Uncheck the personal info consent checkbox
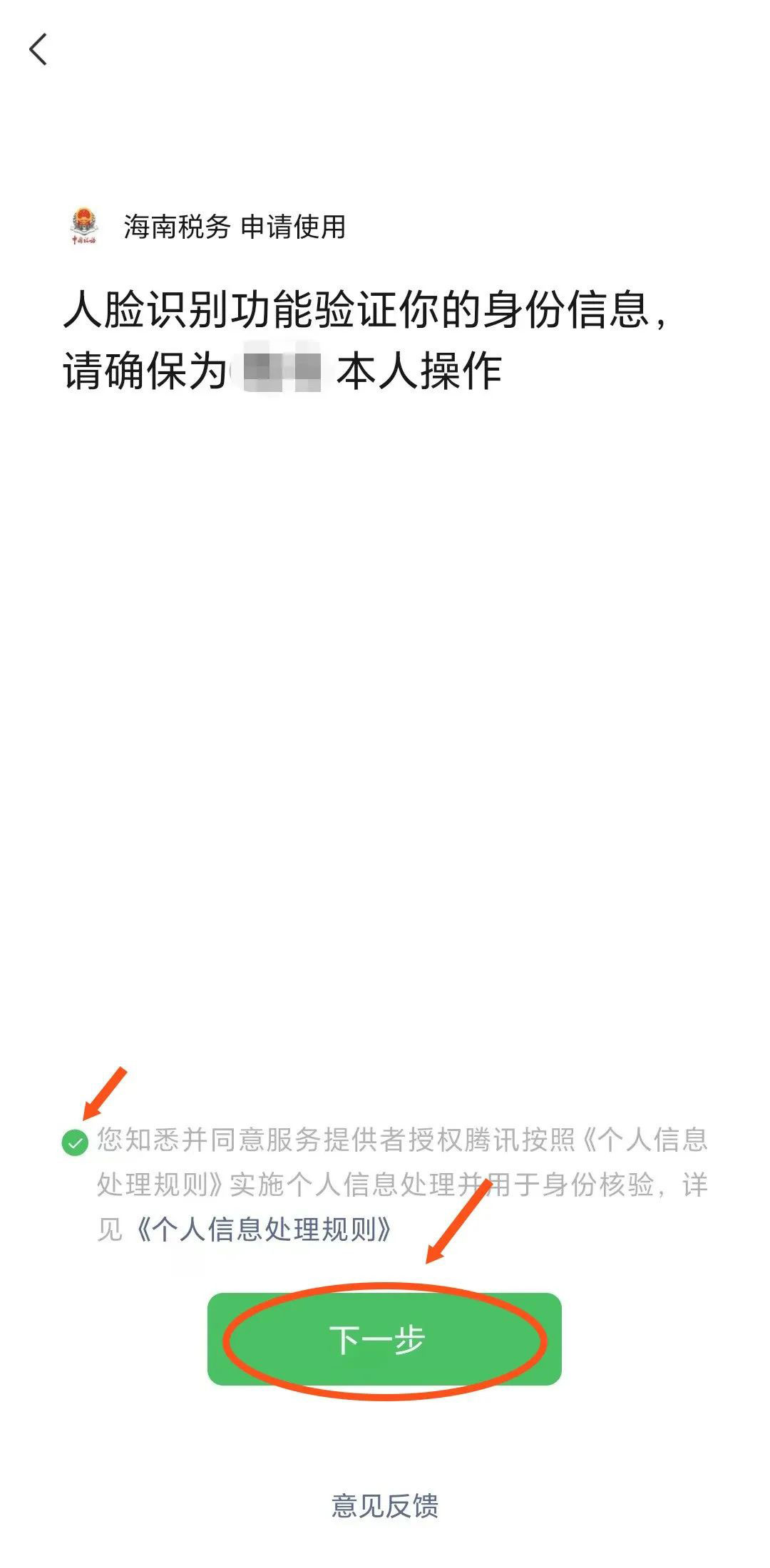Image resolution: width=770 pixels, height=1568 pixels. (x=75, y=1143)
